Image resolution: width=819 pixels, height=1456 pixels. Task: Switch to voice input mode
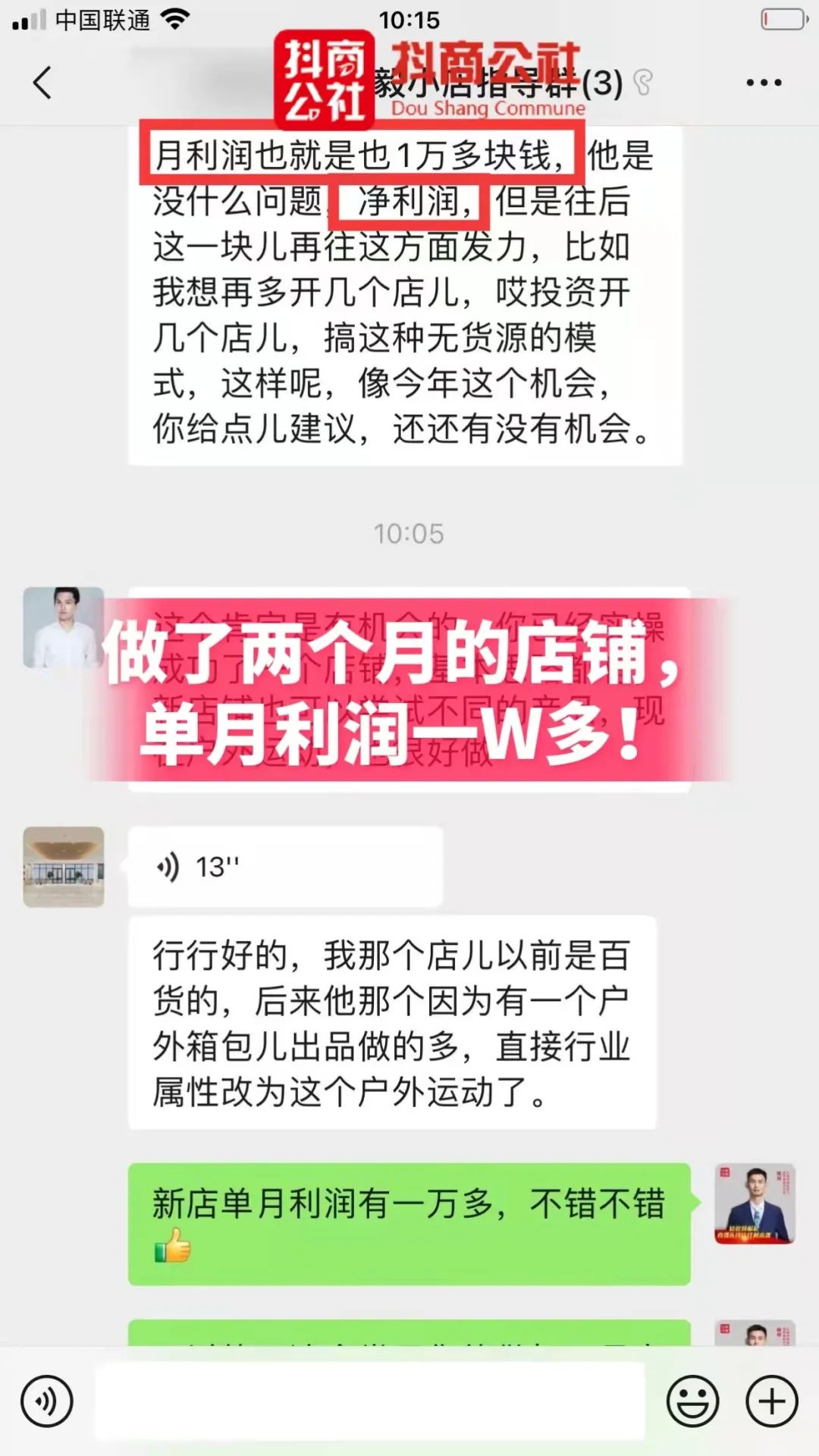coord(47,1401)
